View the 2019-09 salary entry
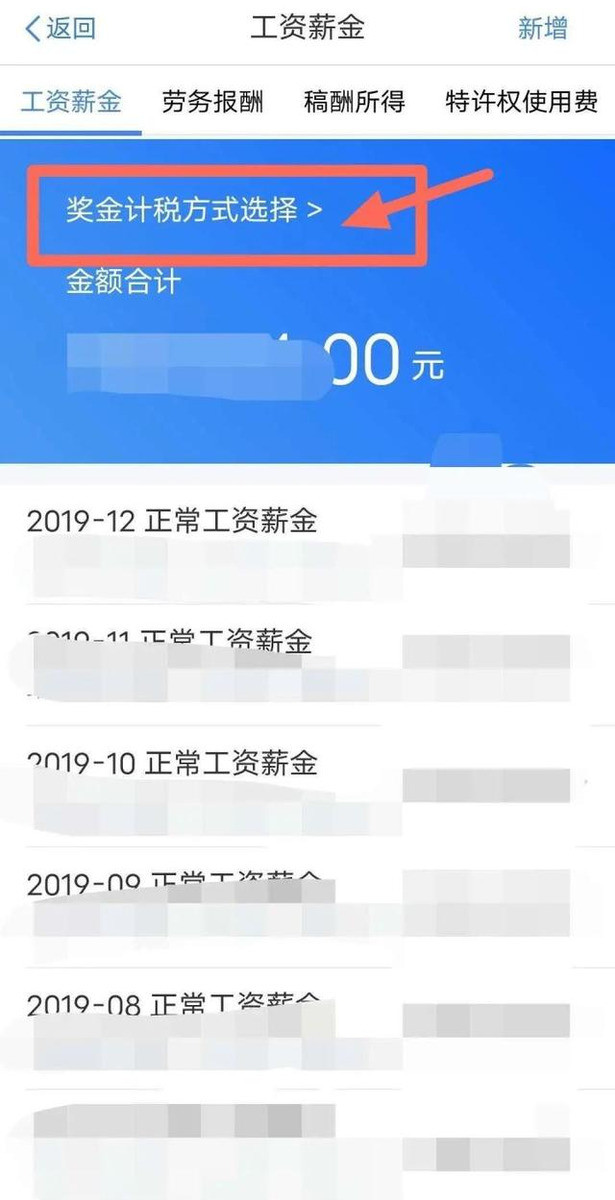 coord(300,905)
